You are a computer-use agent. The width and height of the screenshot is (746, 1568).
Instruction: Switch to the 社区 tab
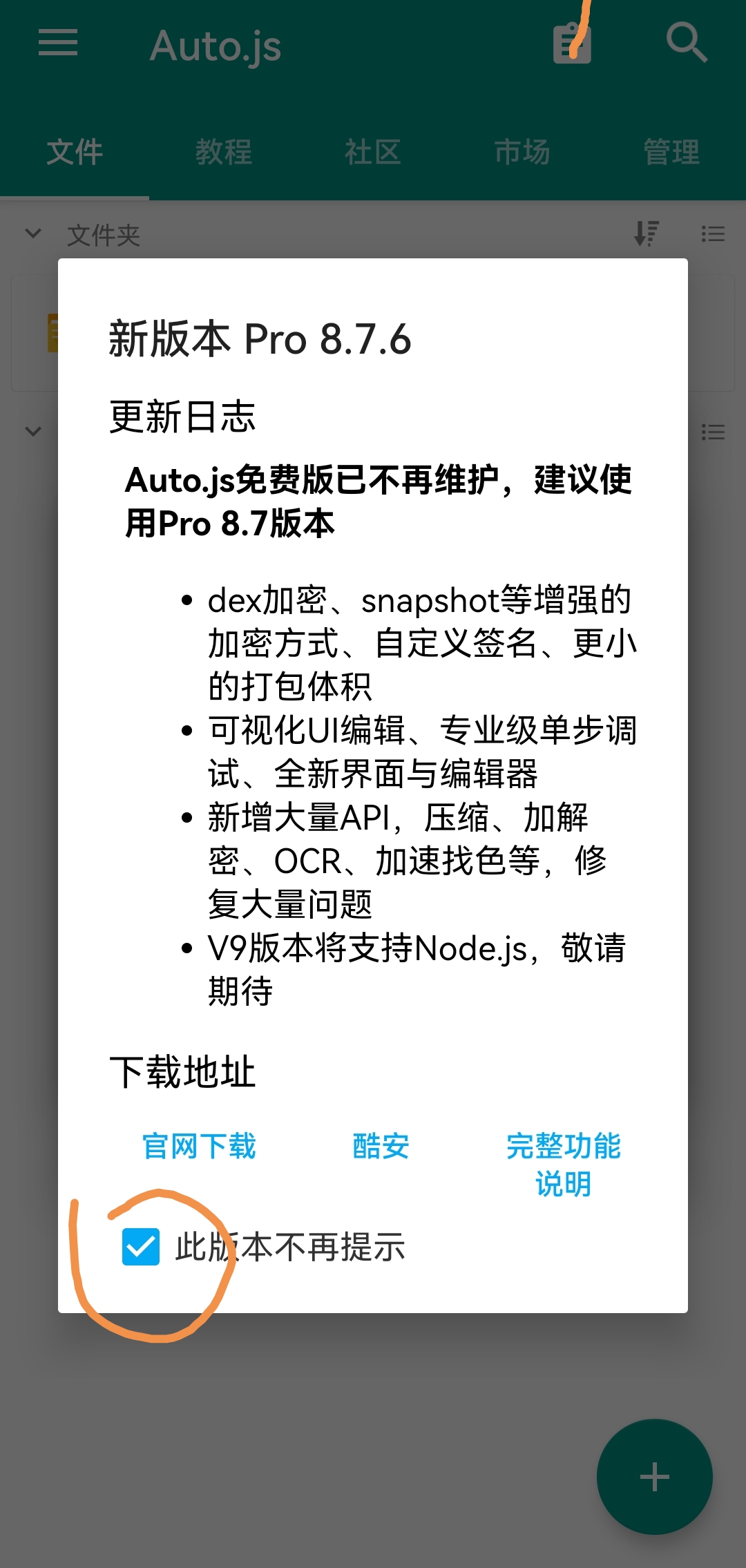click(372, 152)
